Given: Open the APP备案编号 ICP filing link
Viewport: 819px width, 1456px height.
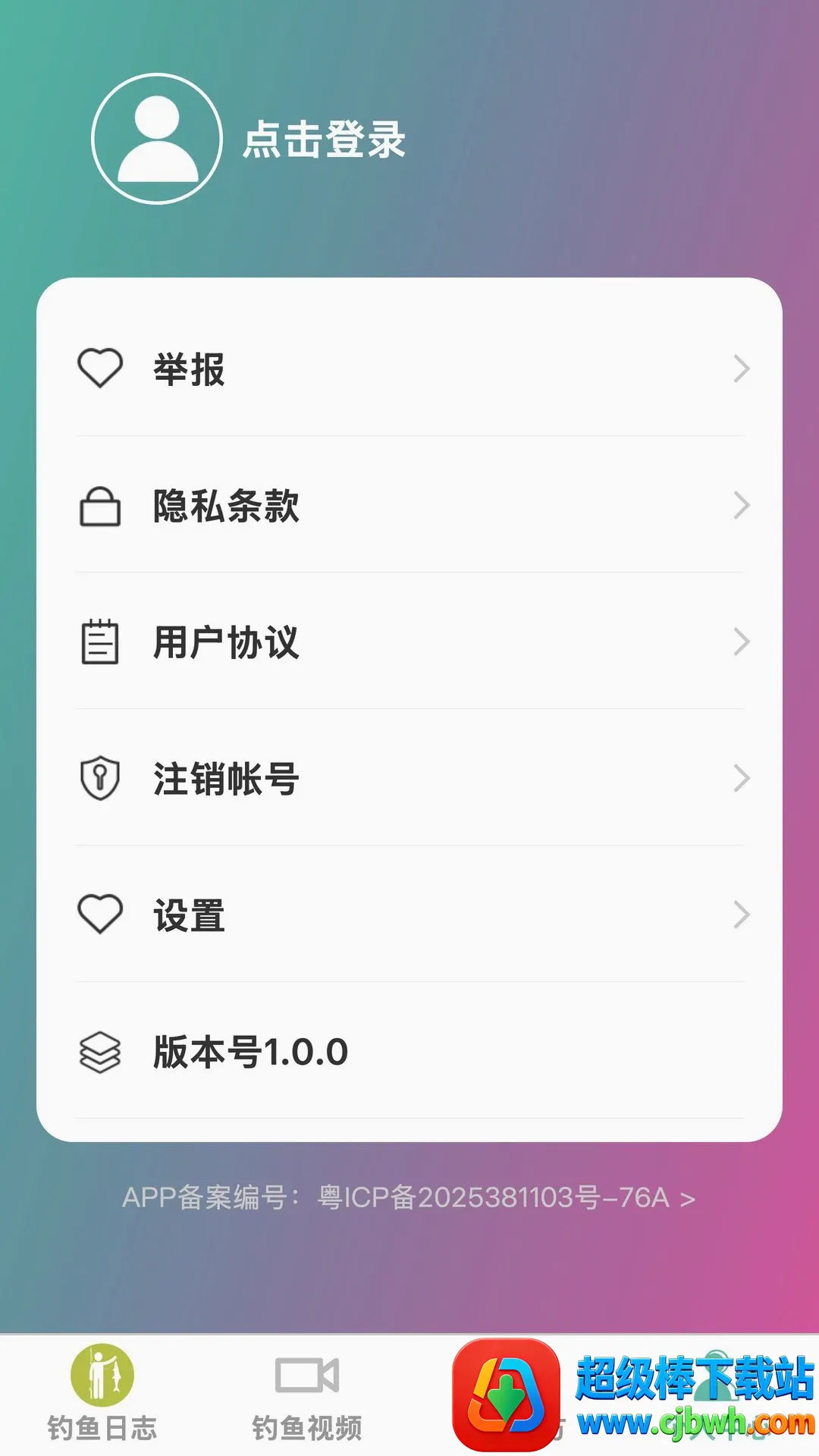Looking at the screenshot, I should click(x=409, y=1197).
